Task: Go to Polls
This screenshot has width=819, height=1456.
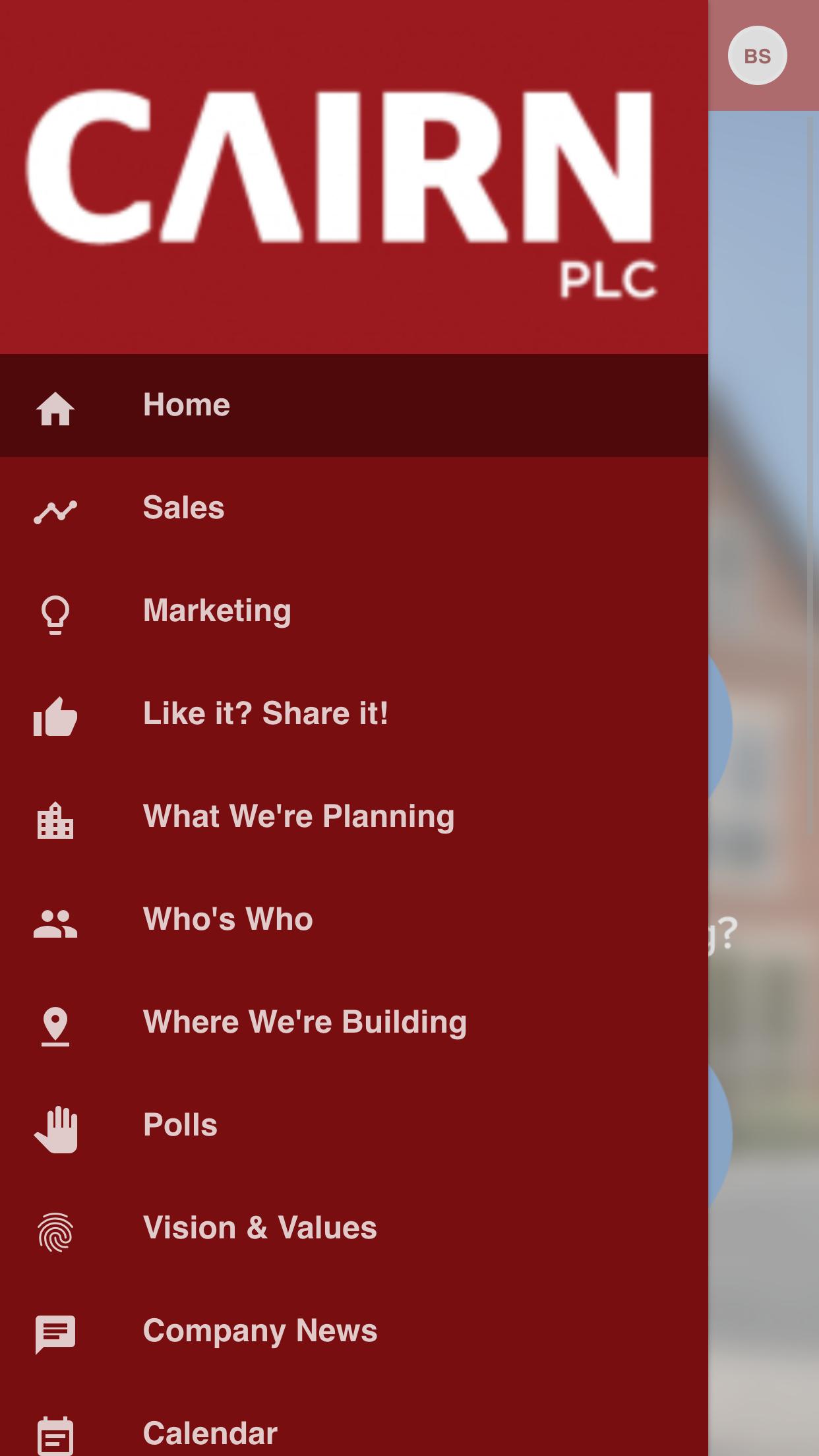Action: [x=180, y=1125]
